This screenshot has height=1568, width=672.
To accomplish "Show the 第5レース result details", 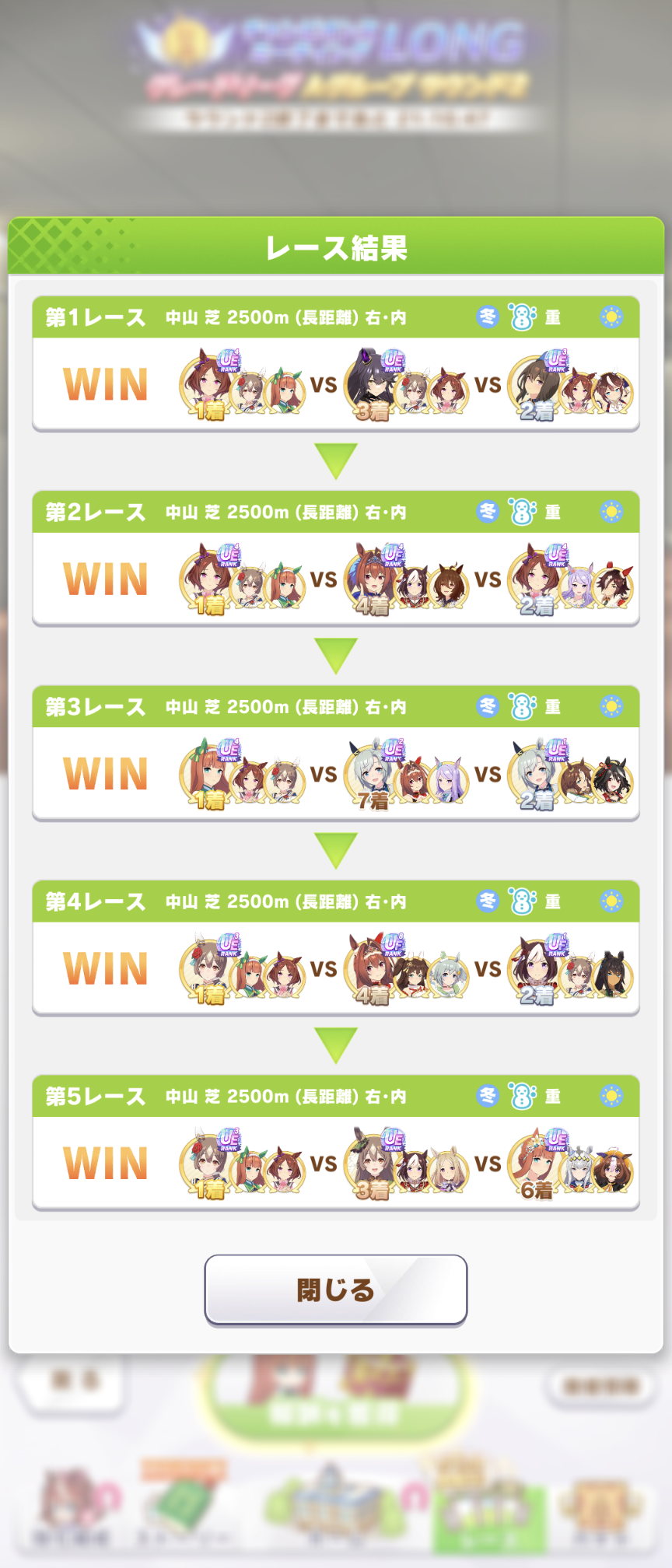I will tap(335, 1142).
